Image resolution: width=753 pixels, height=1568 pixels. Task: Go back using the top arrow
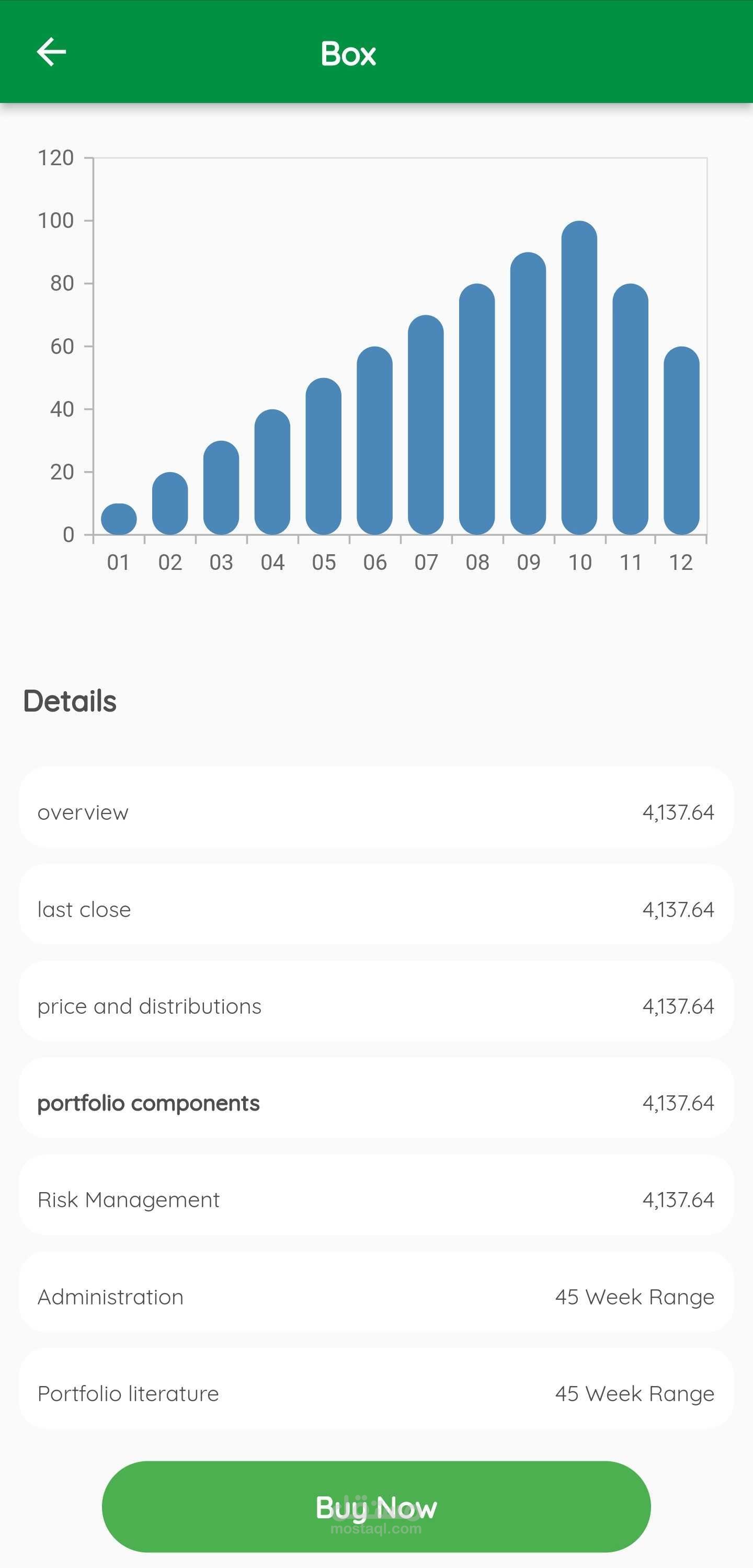pyautogui.click(x=51, y=52)
